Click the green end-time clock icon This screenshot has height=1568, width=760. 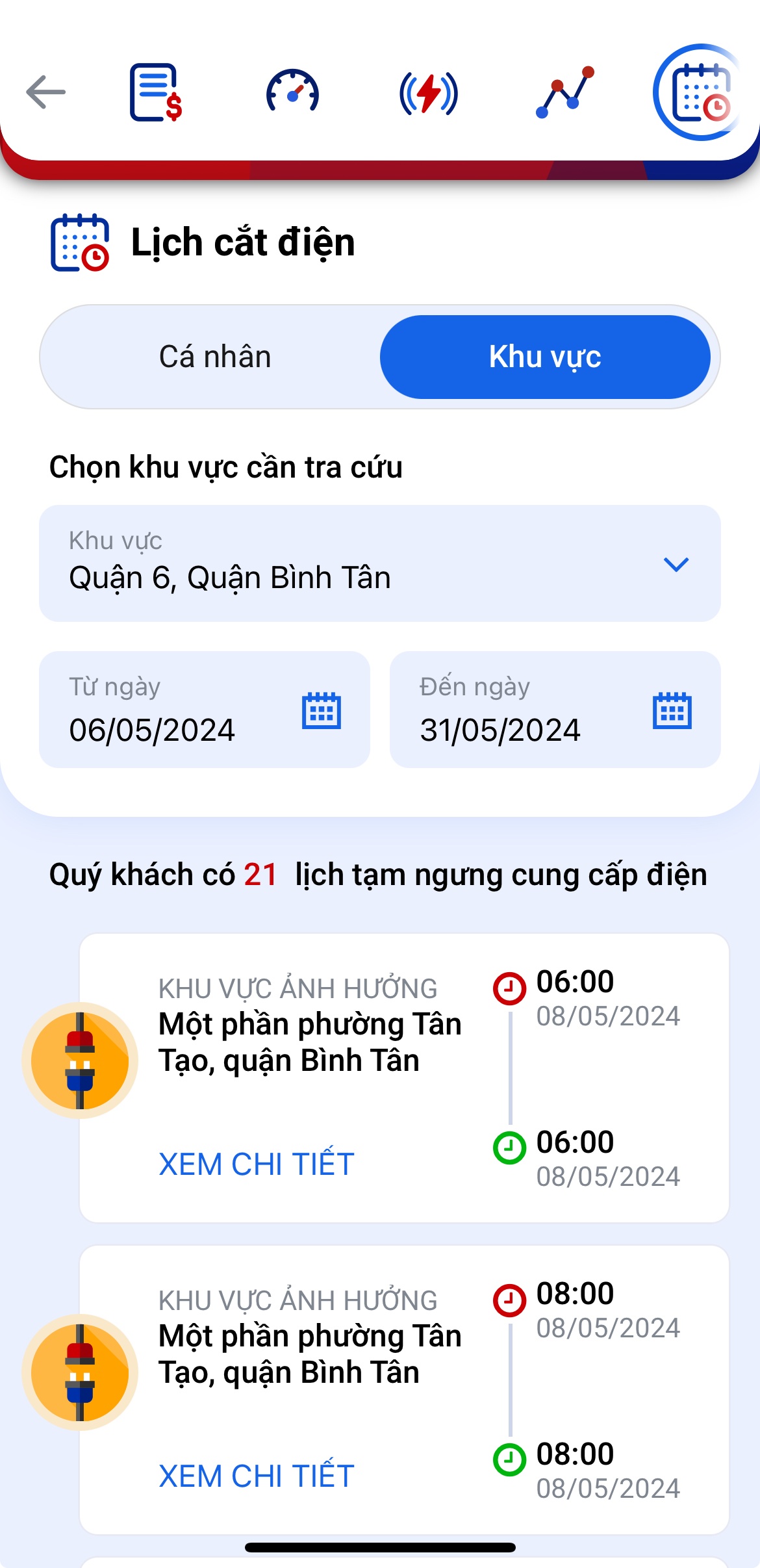pyautogui.click(x=509, y=1146)
